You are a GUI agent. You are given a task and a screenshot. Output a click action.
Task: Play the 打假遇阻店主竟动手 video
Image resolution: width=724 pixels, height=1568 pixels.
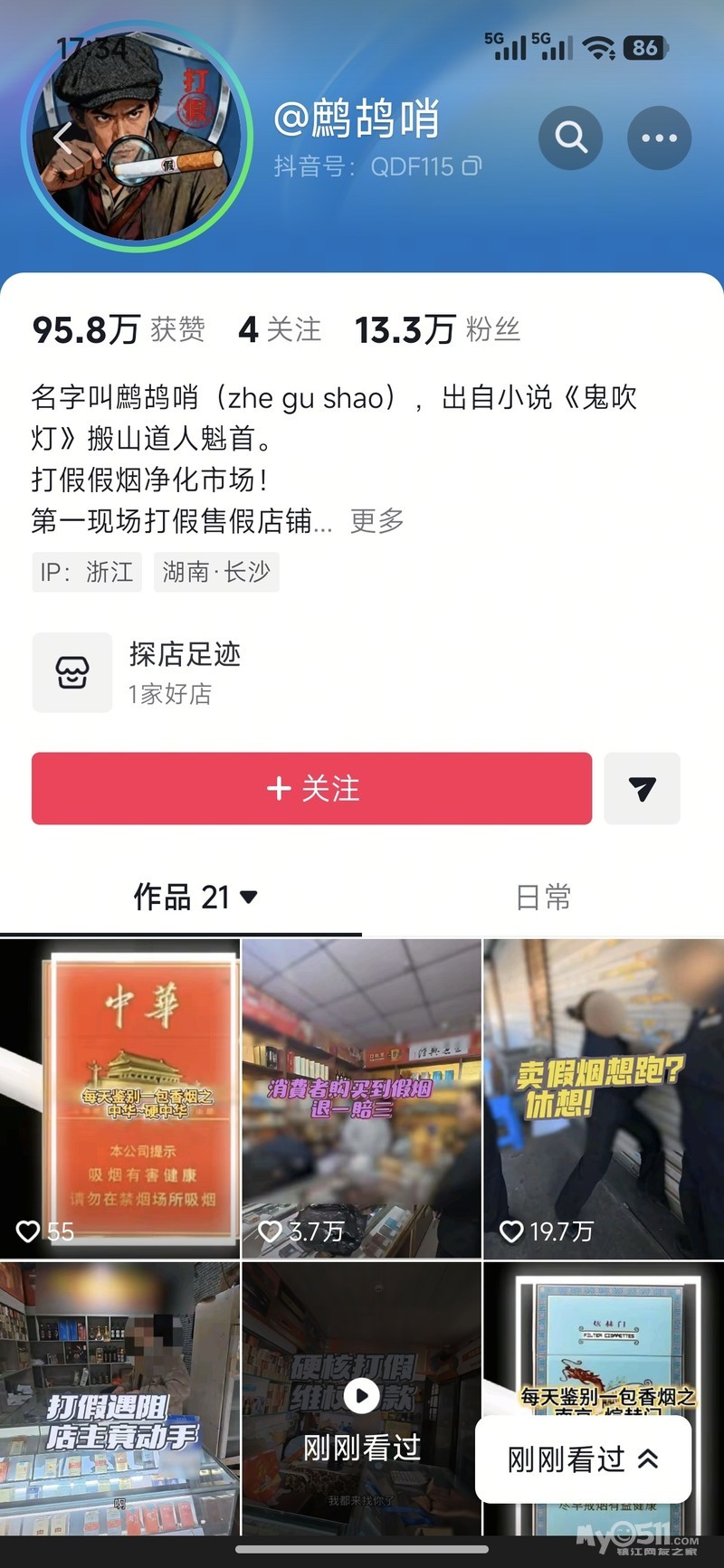click(x=119, y=1398)
